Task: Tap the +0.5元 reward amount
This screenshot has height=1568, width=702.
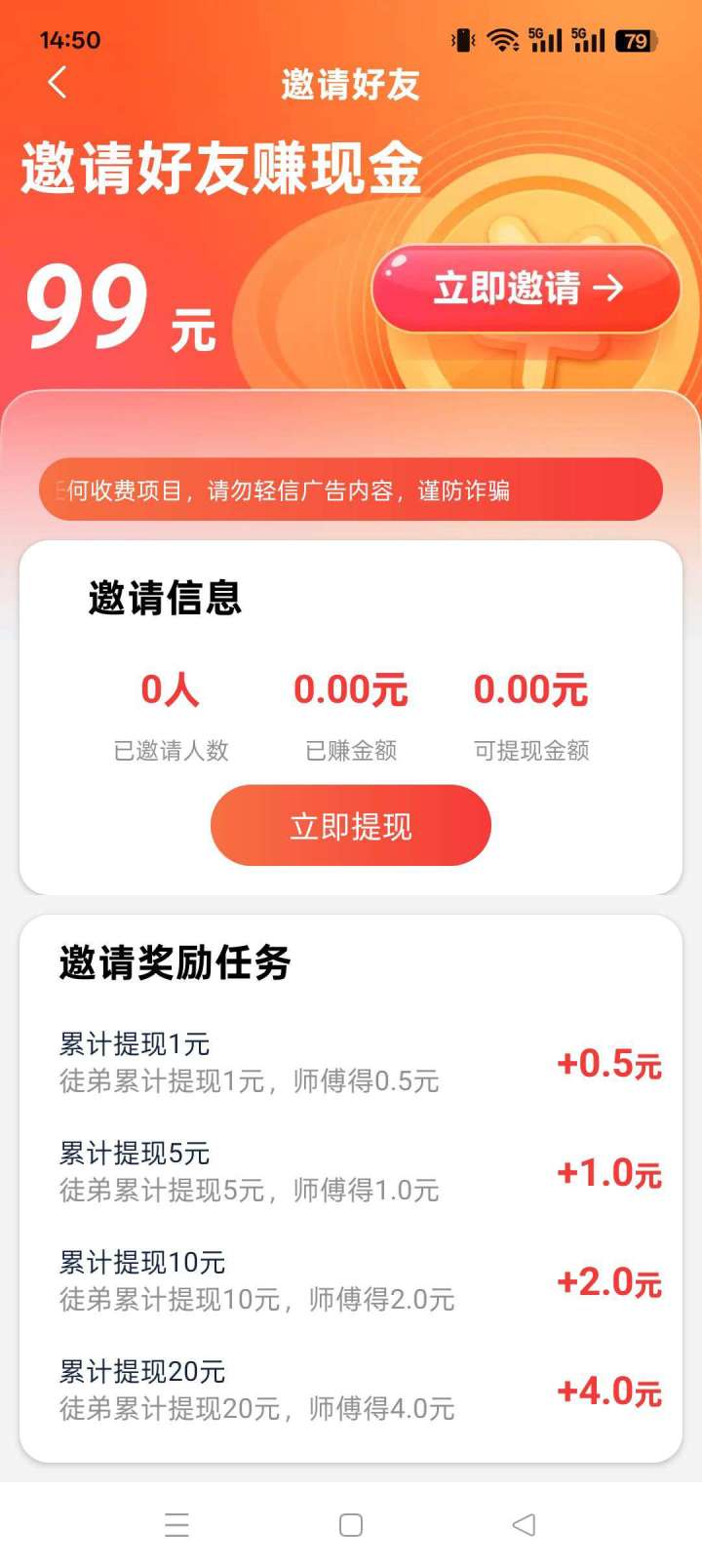Action: [608, 1066]
